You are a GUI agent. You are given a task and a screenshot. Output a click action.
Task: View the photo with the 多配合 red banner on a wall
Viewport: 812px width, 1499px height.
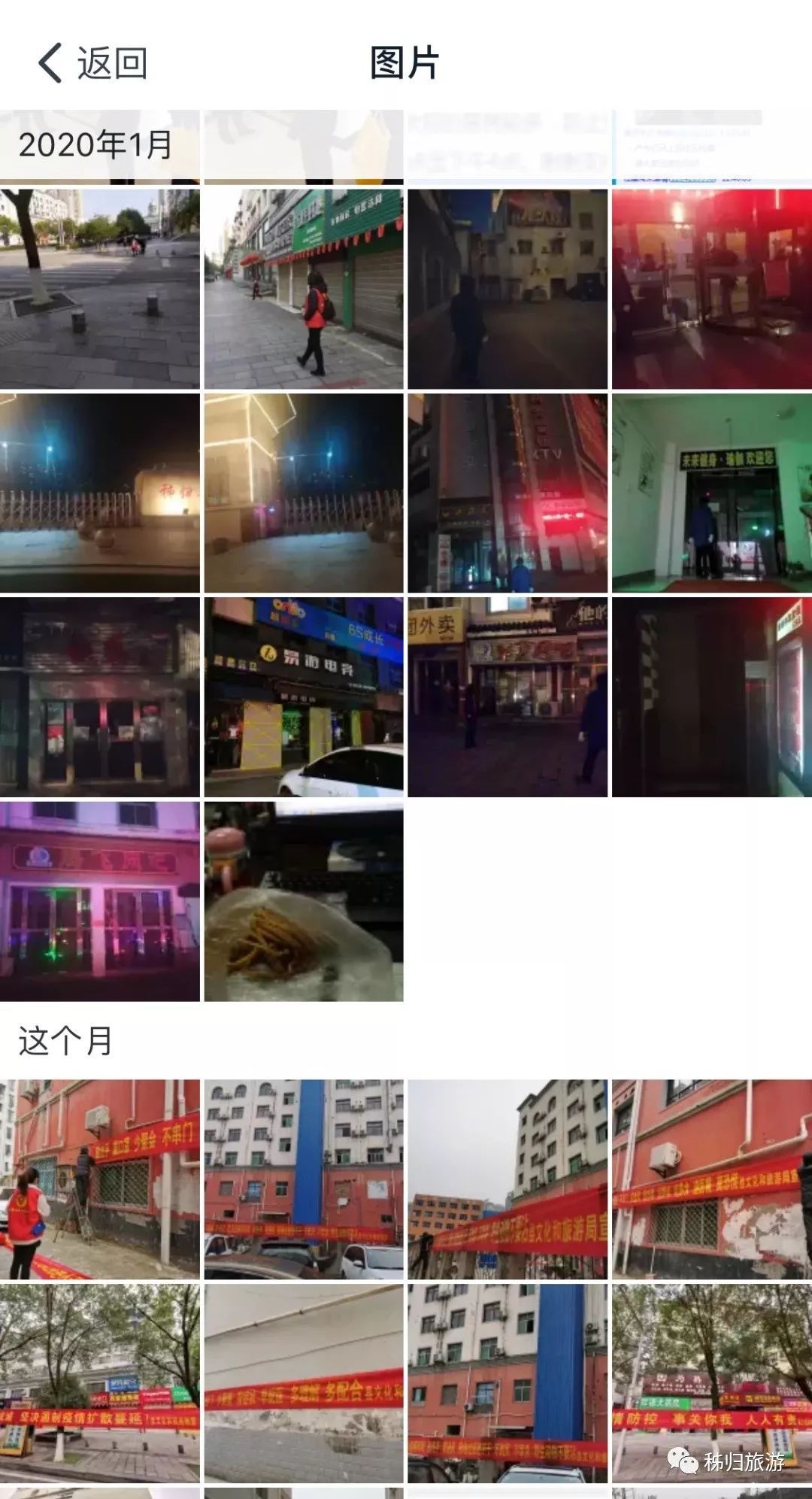pyautogui.click(x=304, y=1383)
